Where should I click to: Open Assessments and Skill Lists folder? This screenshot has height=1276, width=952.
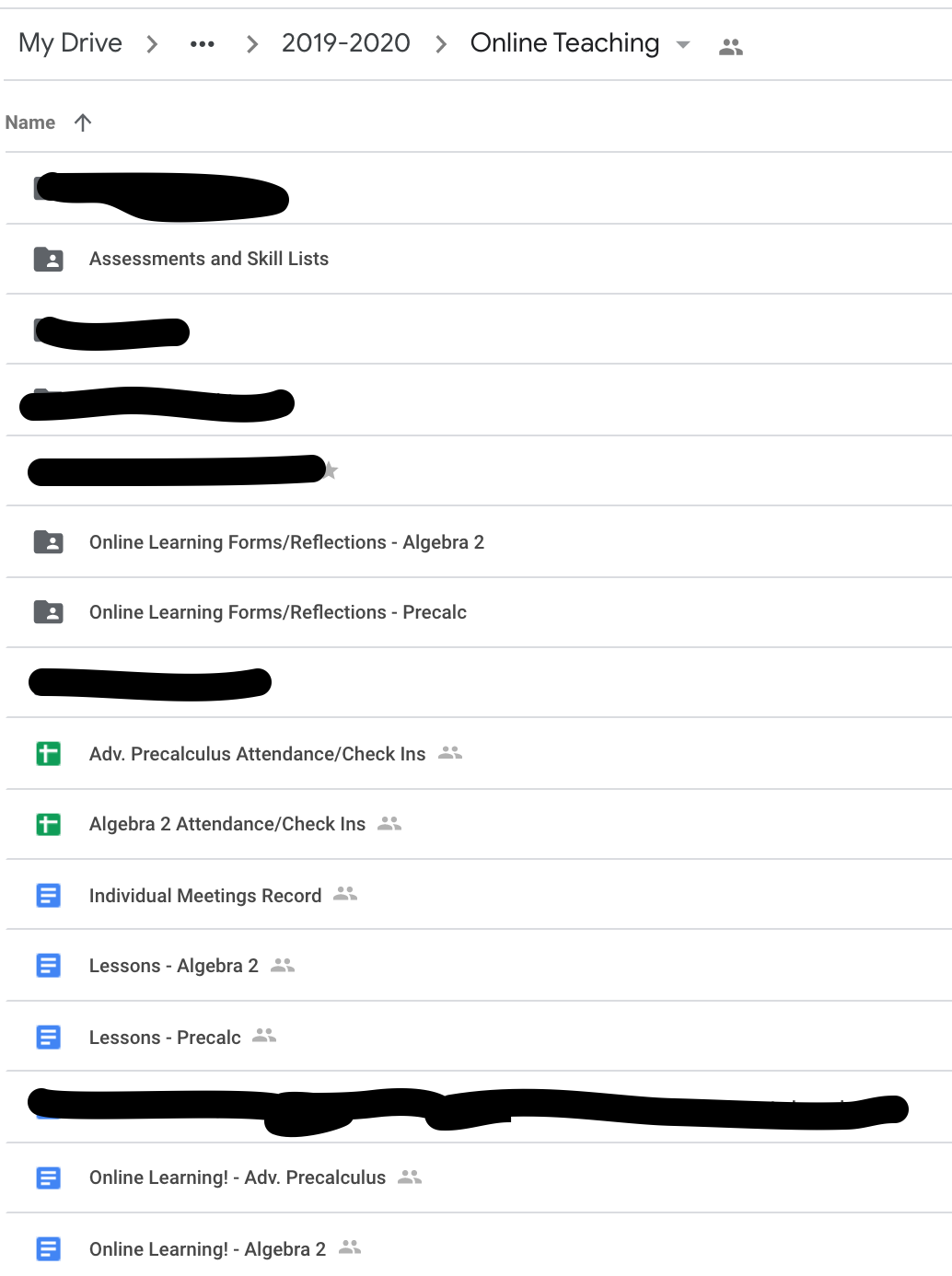click(208, 259)
